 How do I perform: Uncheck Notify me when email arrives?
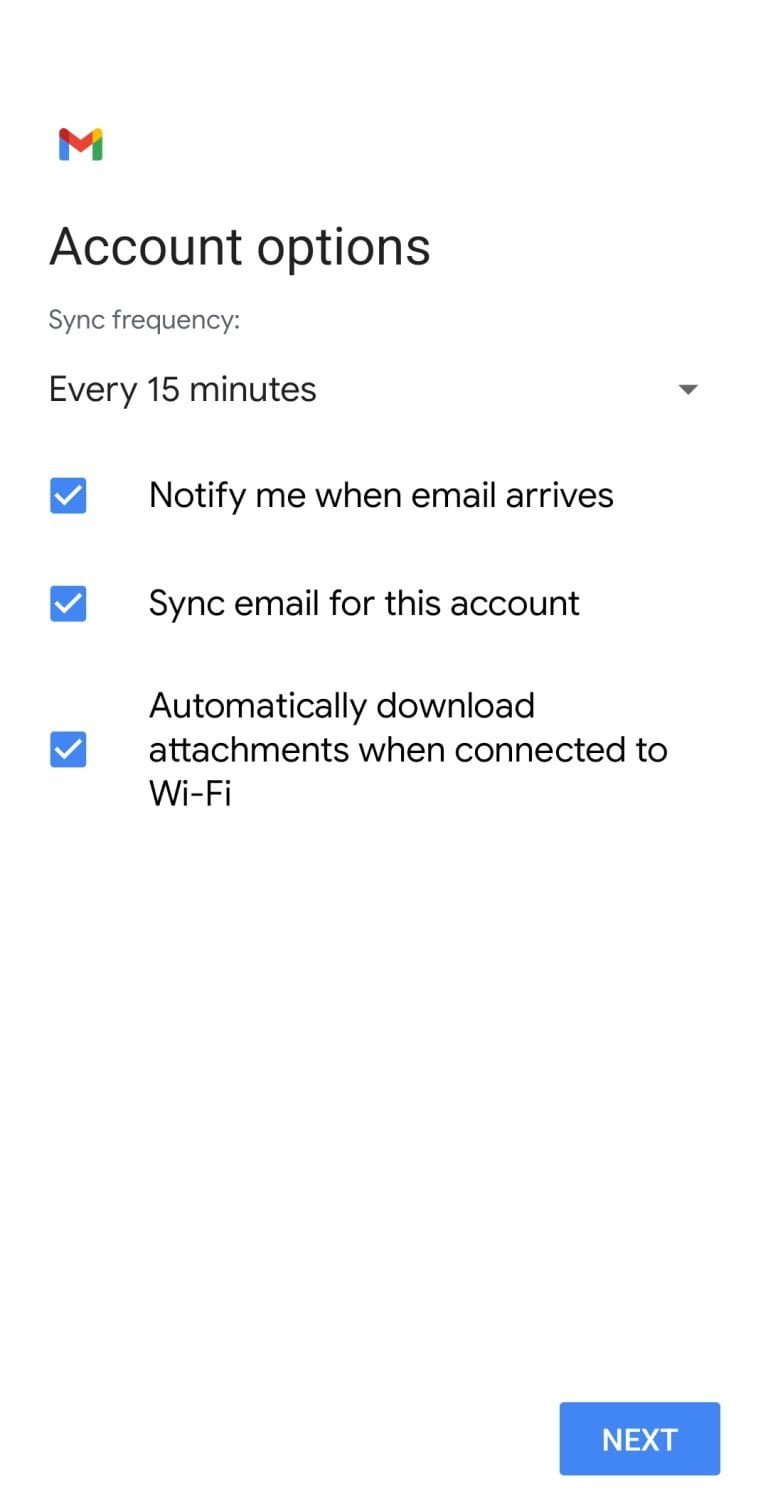pos(68,496)
